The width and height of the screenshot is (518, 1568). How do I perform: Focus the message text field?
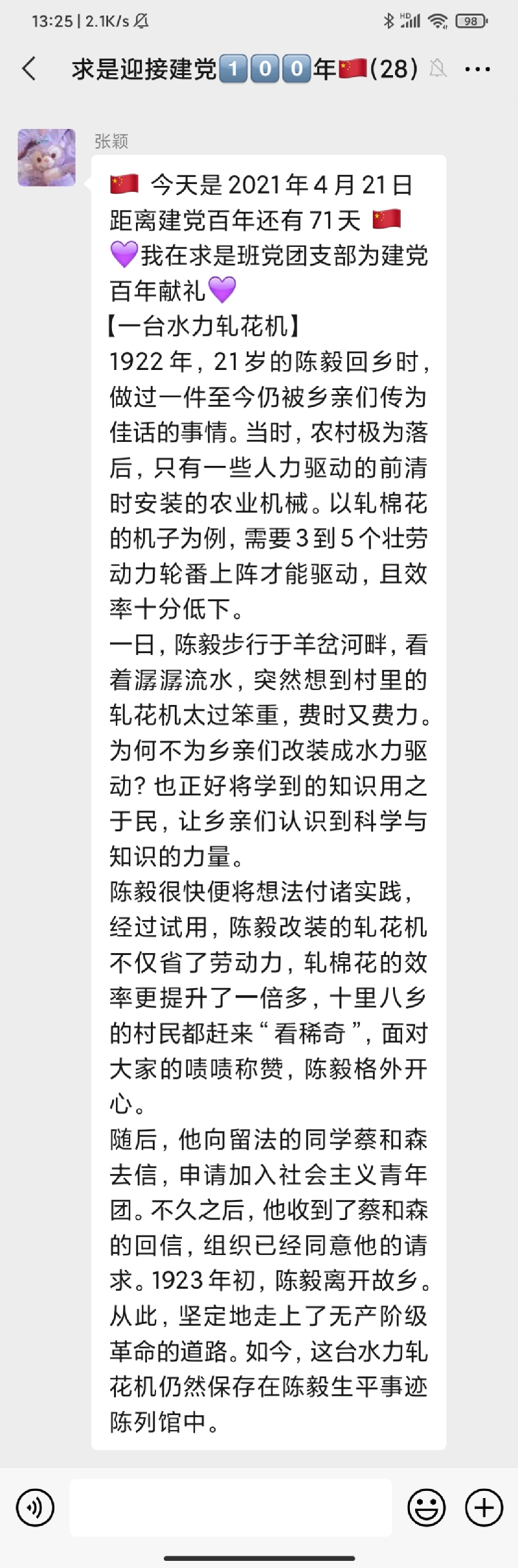point(231,1507)
